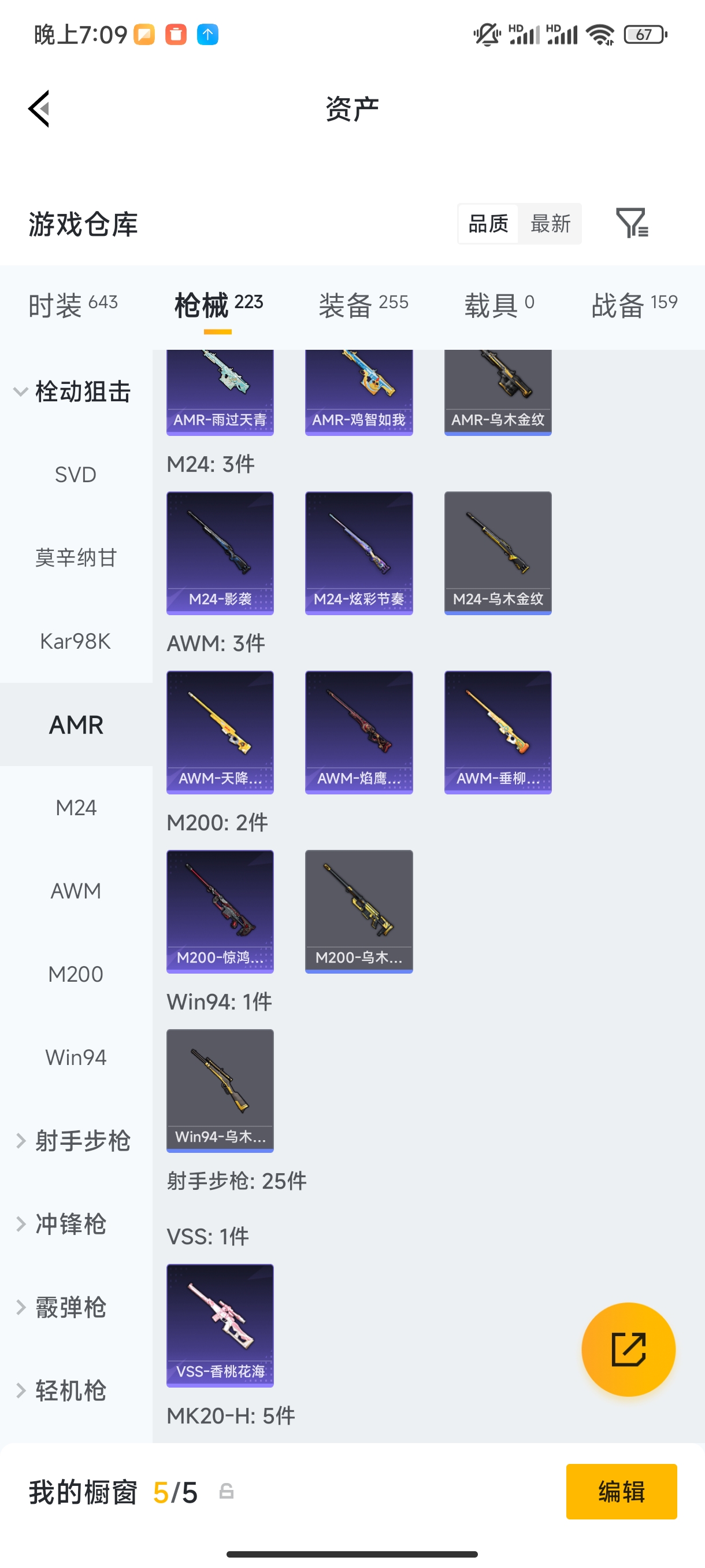
Task: Open the 战备 tab
Action: pos(634,304)
